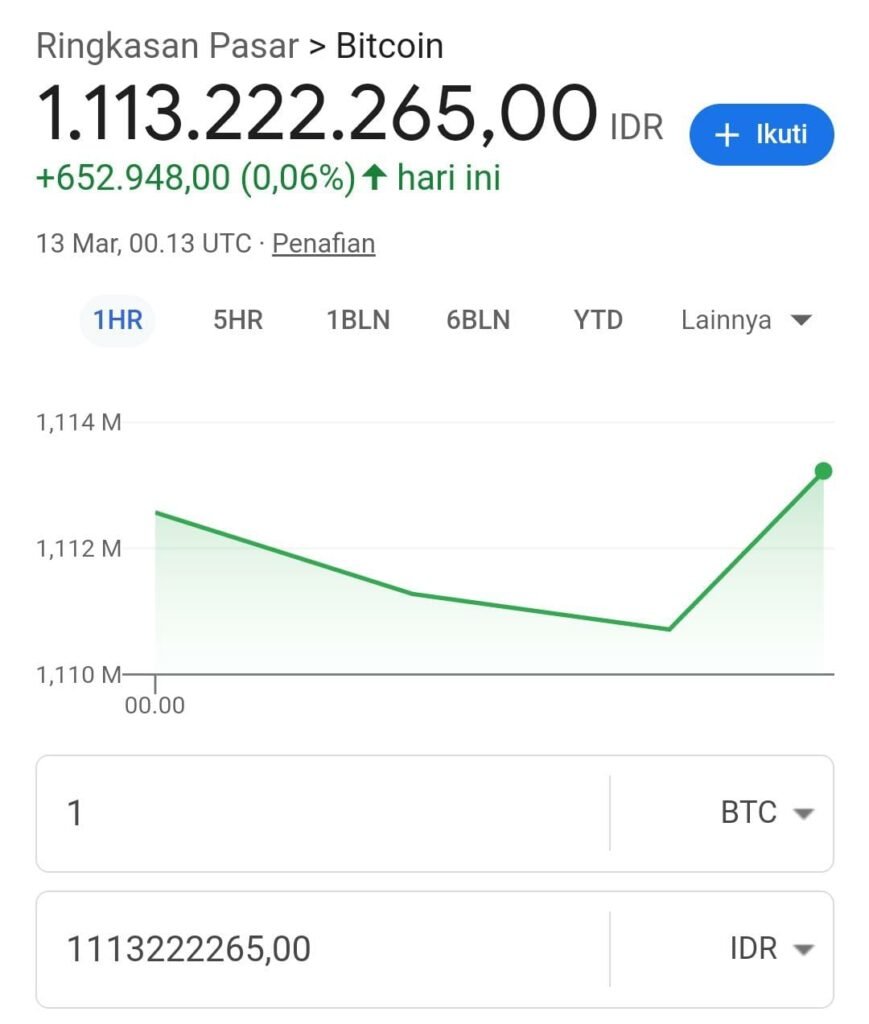Open the Lainnya dropdown arrow
The width and height of the screenshot is (869, 1024).
click(801, 319)
